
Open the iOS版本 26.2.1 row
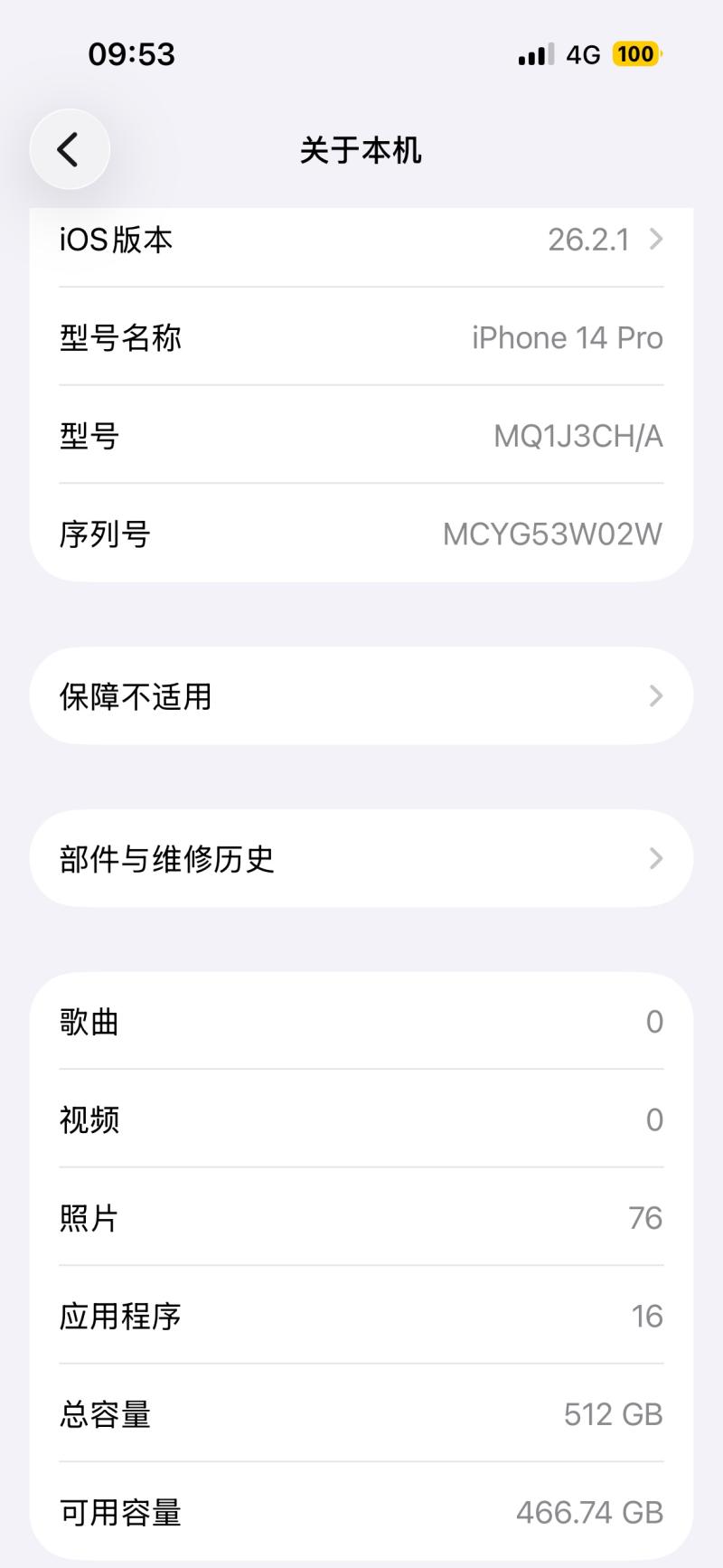pyautogui.click(x=361, y=240)
